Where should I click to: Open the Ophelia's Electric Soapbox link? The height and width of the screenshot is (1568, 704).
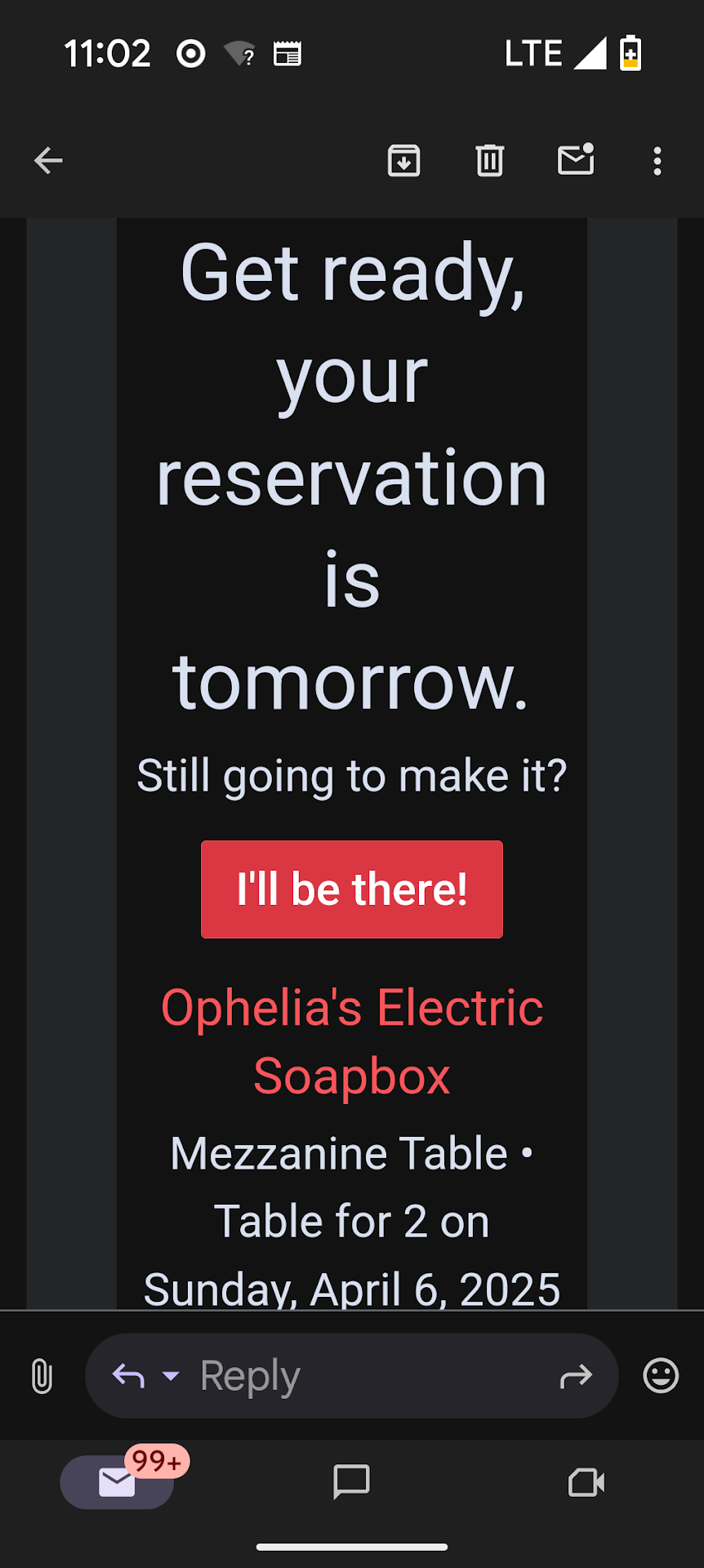click(352, 1041)
